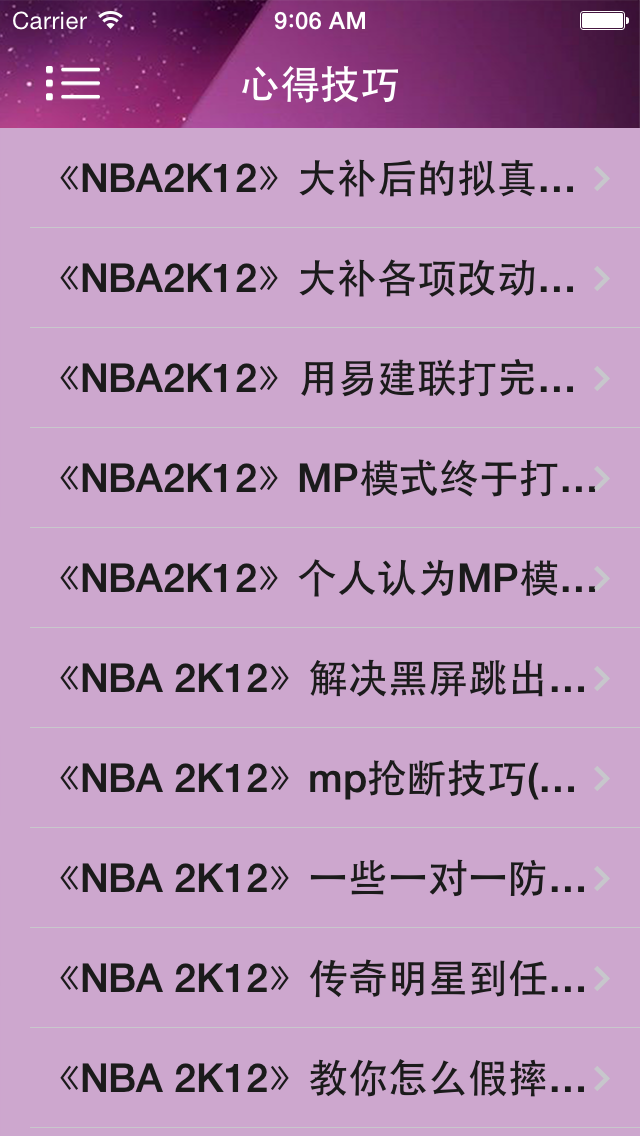The image size is (640, 1136).
Task: Open the 《NBA 2K12》一些一对一防… guide
Action: (320, 879)
